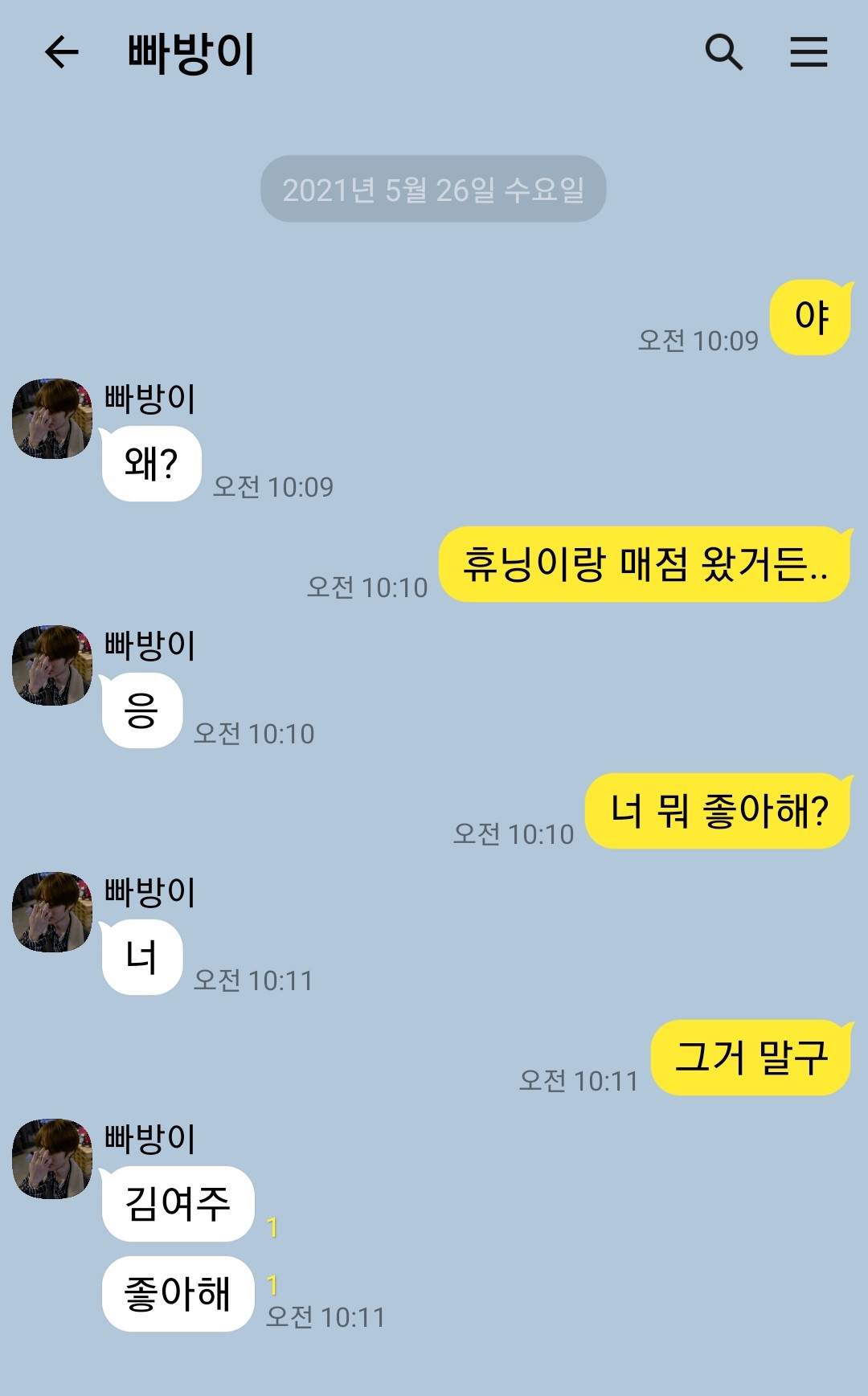View 빠방이's profile picture above the 김여주 message
The height and width of the screenshot is (1396, 868).
coord(52,1159)
